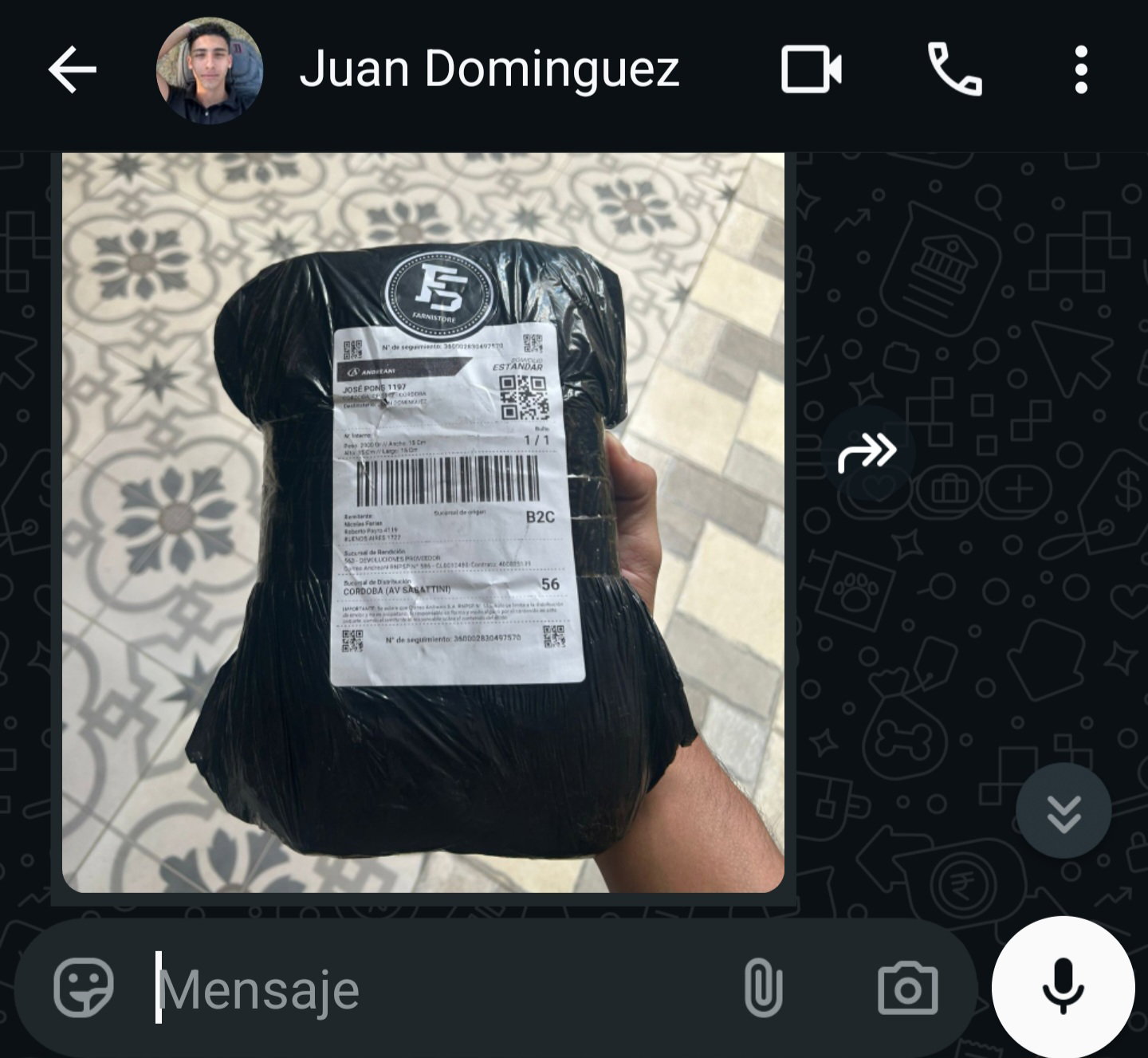Go back to the chat list
The height and width of the screenshot is (1058, 1148).
click(x=72, y=70)
